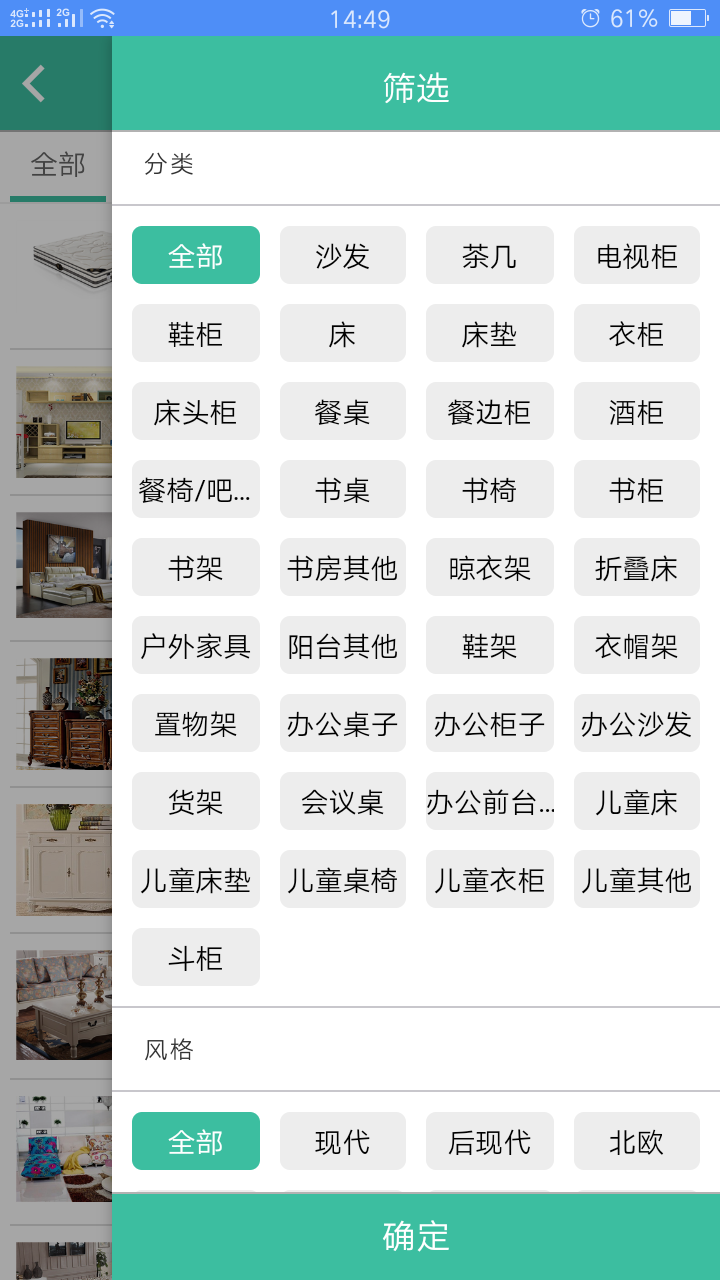Tap the 儿童床 category chip
The image size is (720, 1280).
click(637, 802)
